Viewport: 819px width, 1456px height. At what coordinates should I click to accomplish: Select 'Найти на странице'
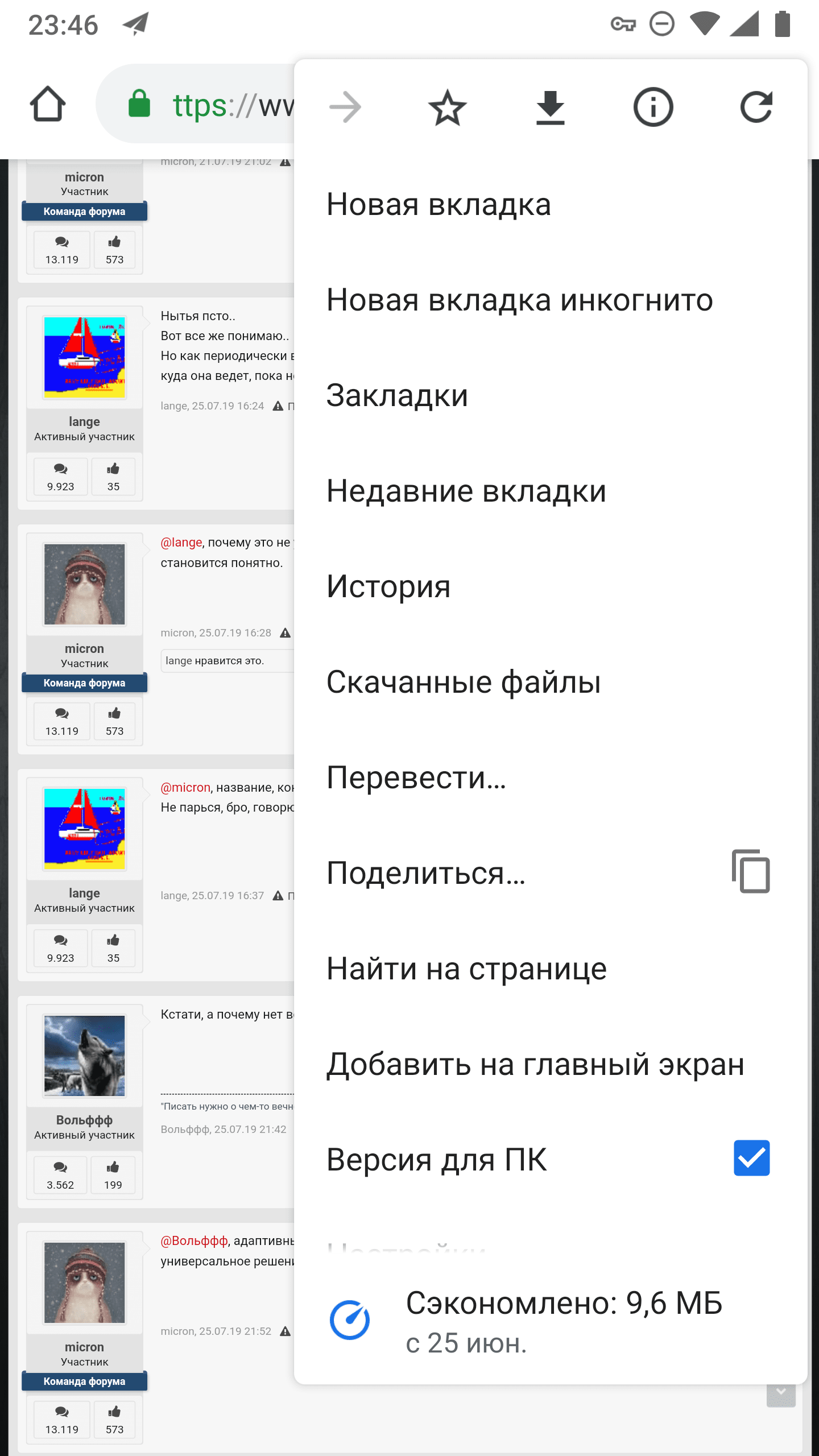(x=466, y=969)
